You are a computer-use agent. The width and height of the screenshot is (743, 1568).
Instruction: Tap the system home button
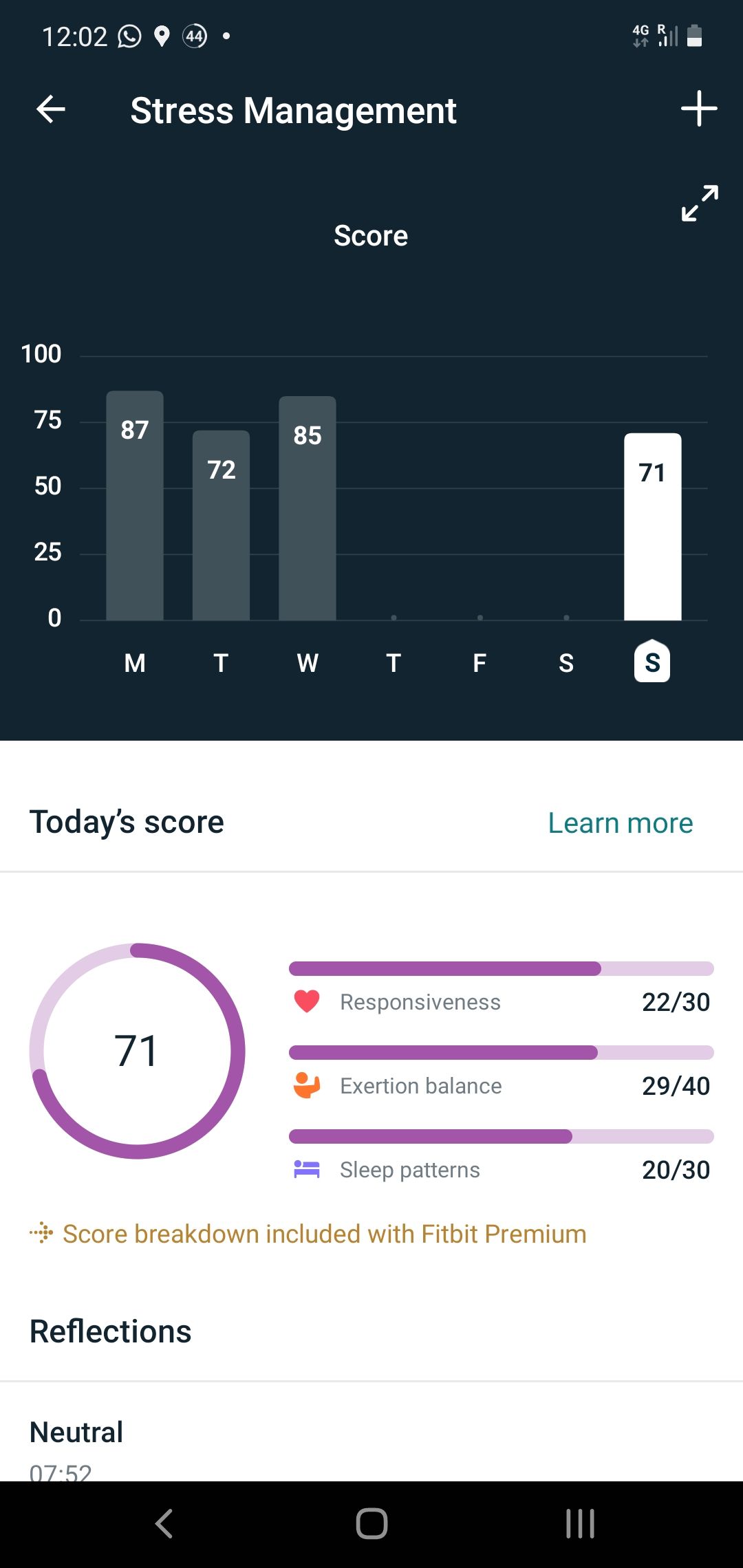pyautogui.click(x=371, y=1523)
